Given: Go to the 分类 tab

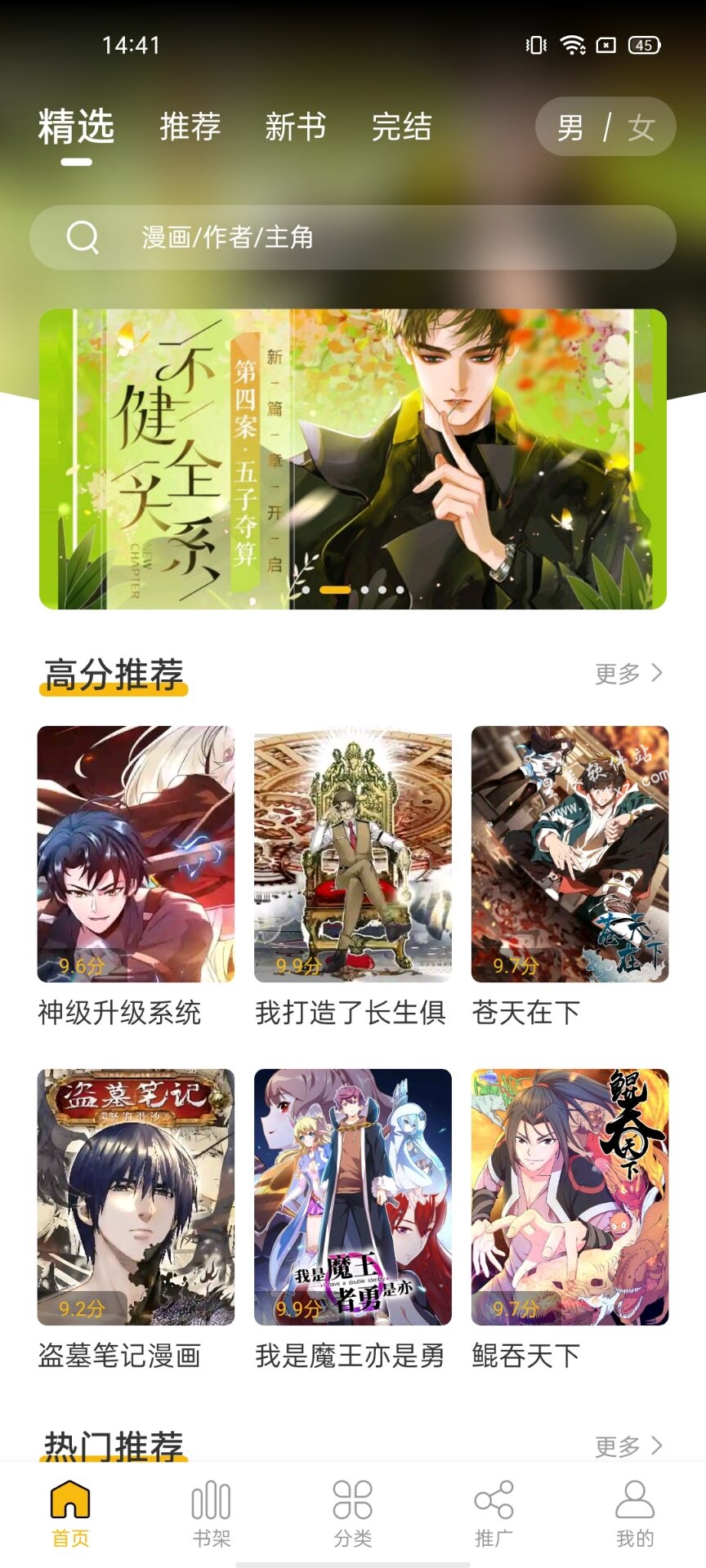Looking at the screenshot, I should tap(353, 1513).
